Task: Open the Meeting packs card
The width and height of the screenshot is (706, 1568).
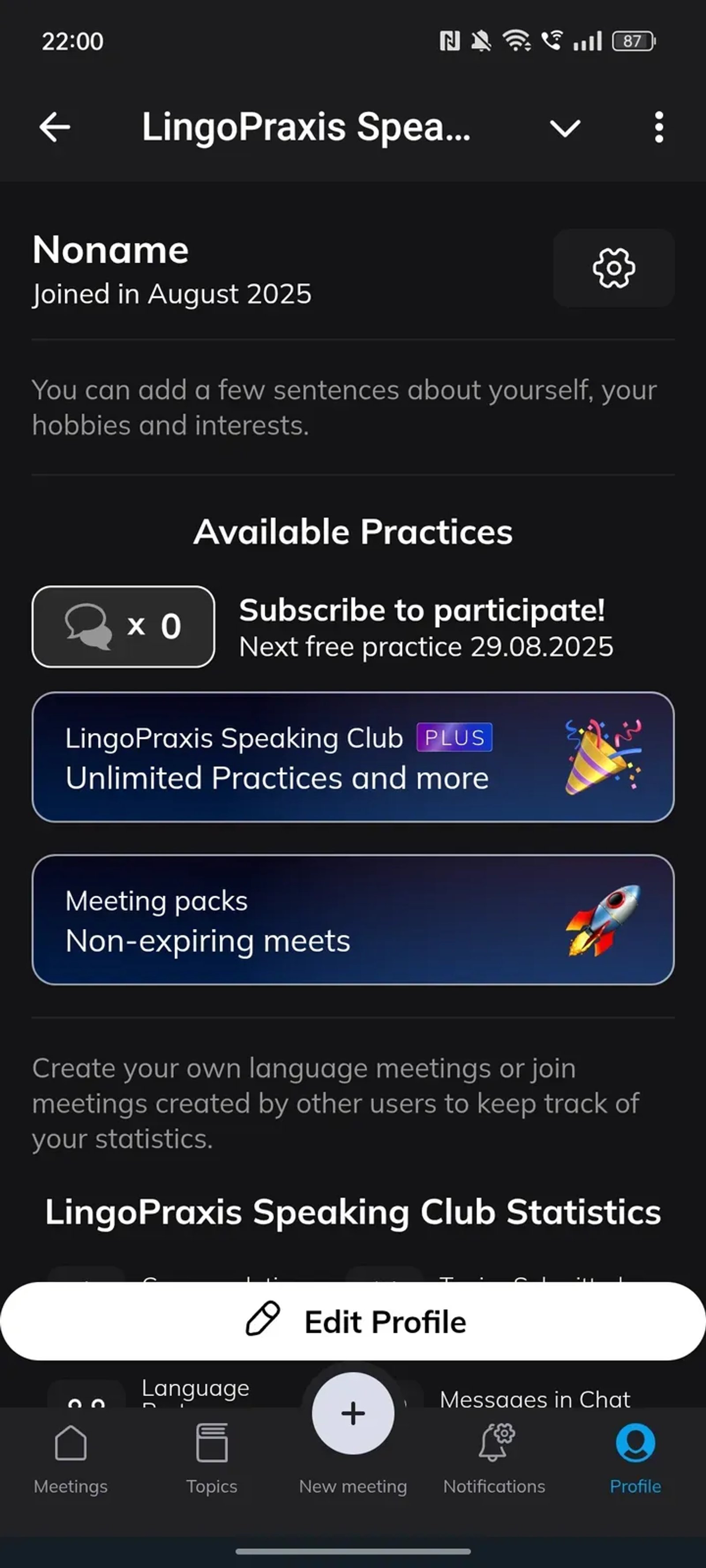Action: (x=353, y=921)
